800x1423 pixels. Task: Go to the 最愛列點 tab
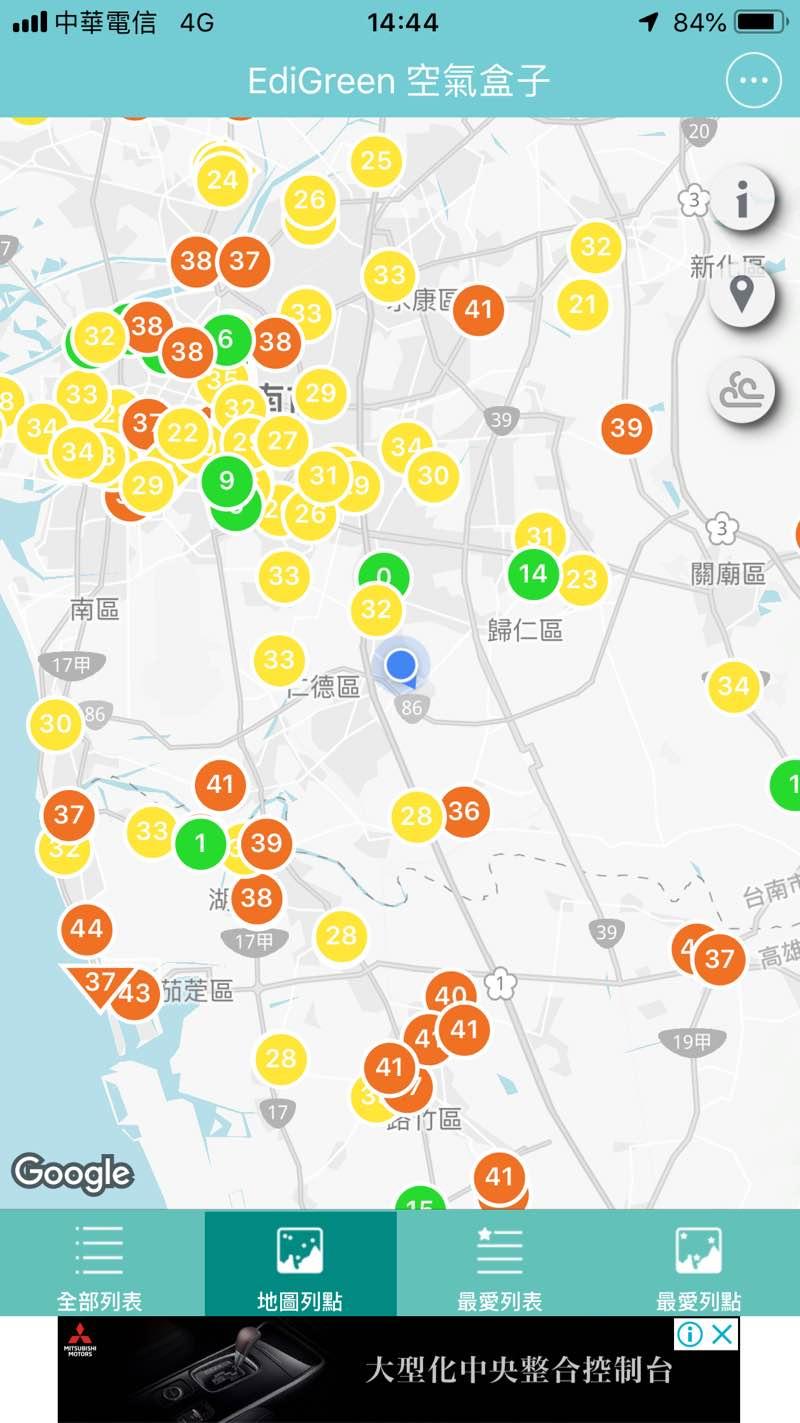pyautogui.click(x=698, y=1263)
